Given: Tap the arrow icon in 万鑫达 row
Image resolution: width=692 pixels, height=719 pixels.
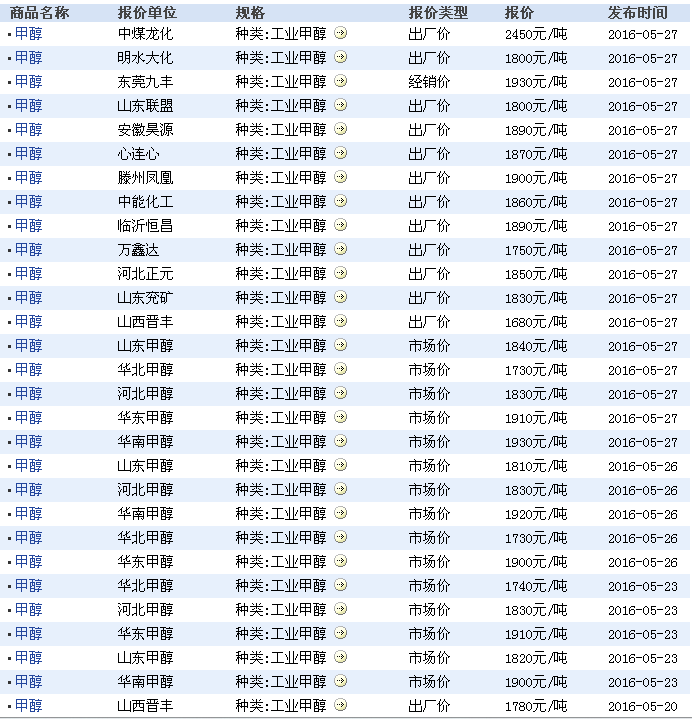Looking at the screenshot, I should pos(341,249).
